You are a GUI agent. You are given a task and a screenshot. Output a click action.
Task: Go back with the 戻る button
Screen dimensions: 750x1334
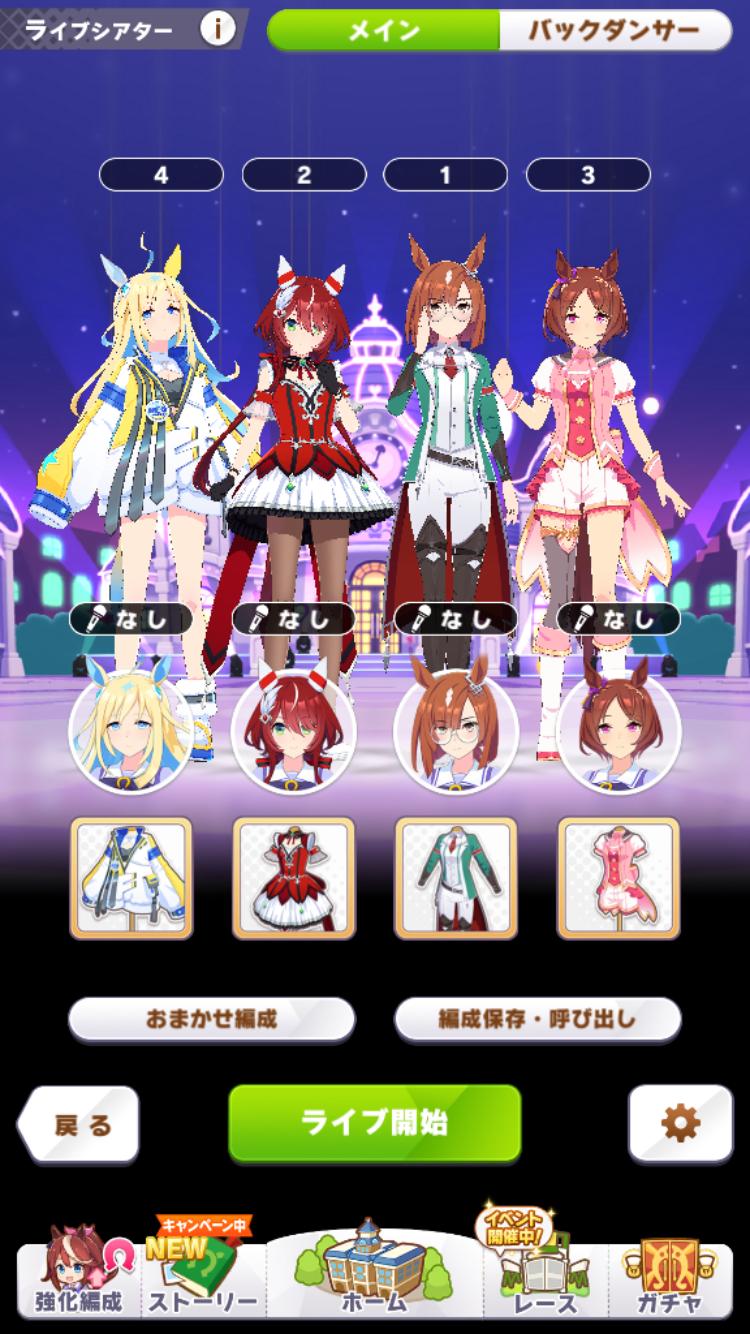[x=80, y=1124]
